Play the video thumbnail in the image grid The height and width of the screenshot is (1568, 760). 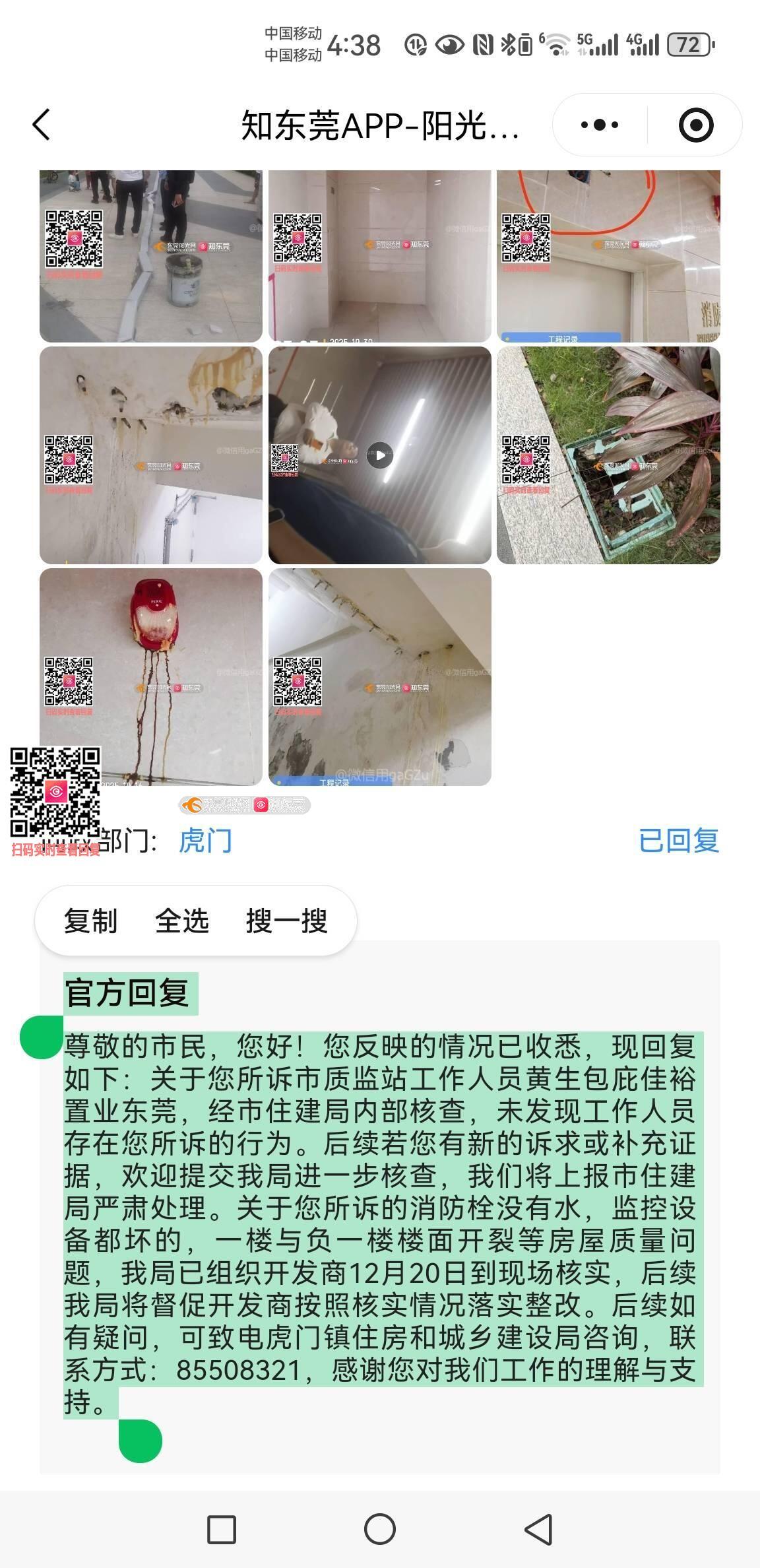tap(379, 455)
